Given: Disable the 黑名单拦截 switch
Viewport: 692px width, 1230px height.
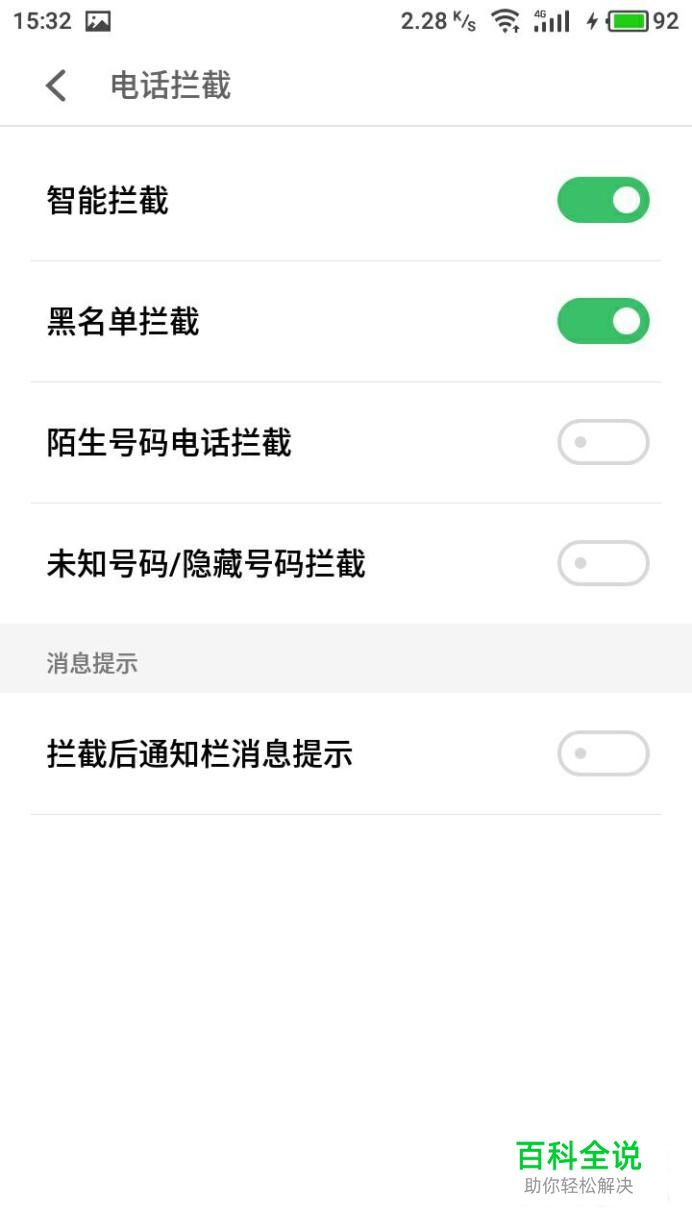Looking at the screenshot, I should (603, 321).
